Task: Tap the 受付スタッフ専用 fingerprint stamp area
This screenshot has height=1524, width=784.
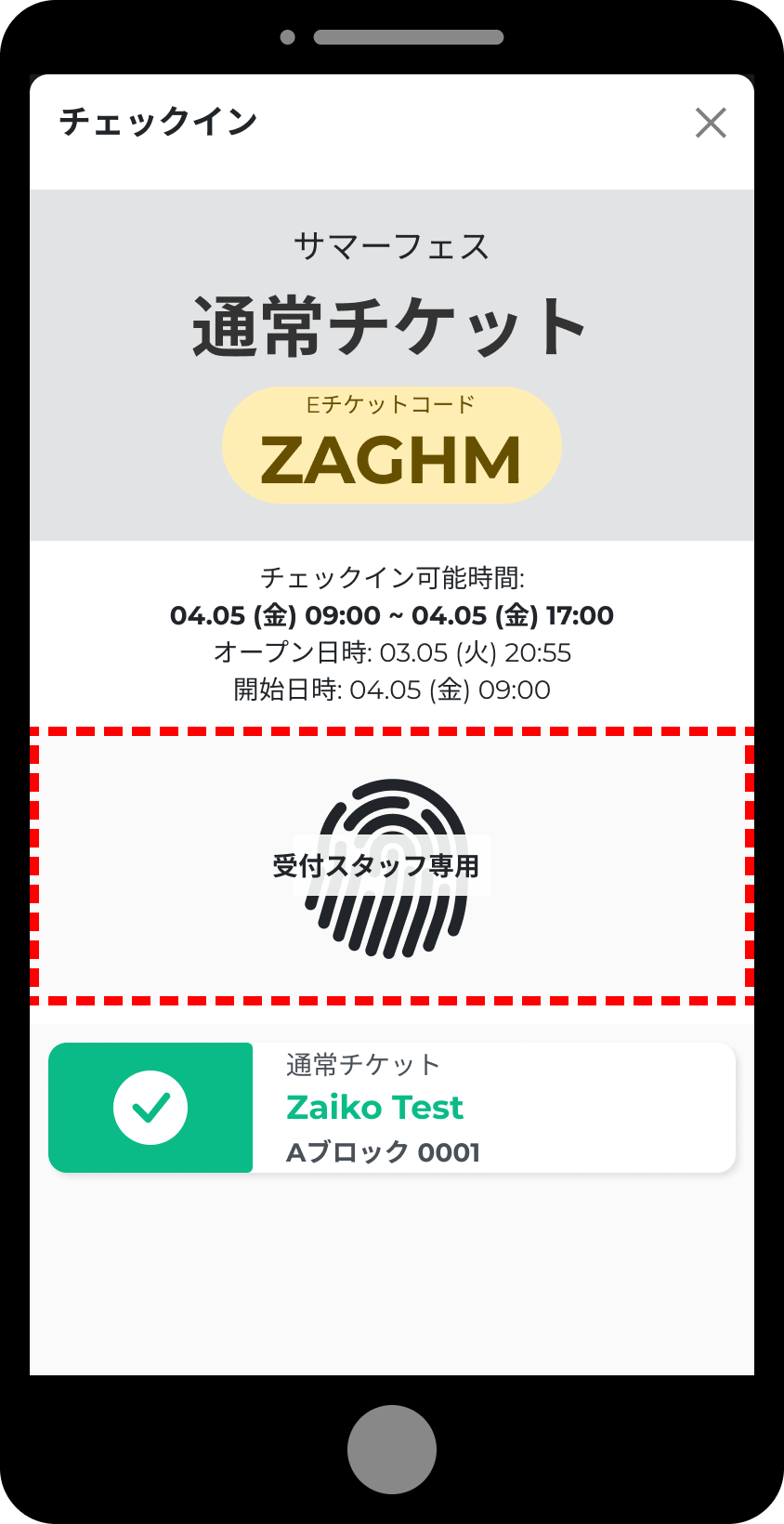Action: [391, 867]
